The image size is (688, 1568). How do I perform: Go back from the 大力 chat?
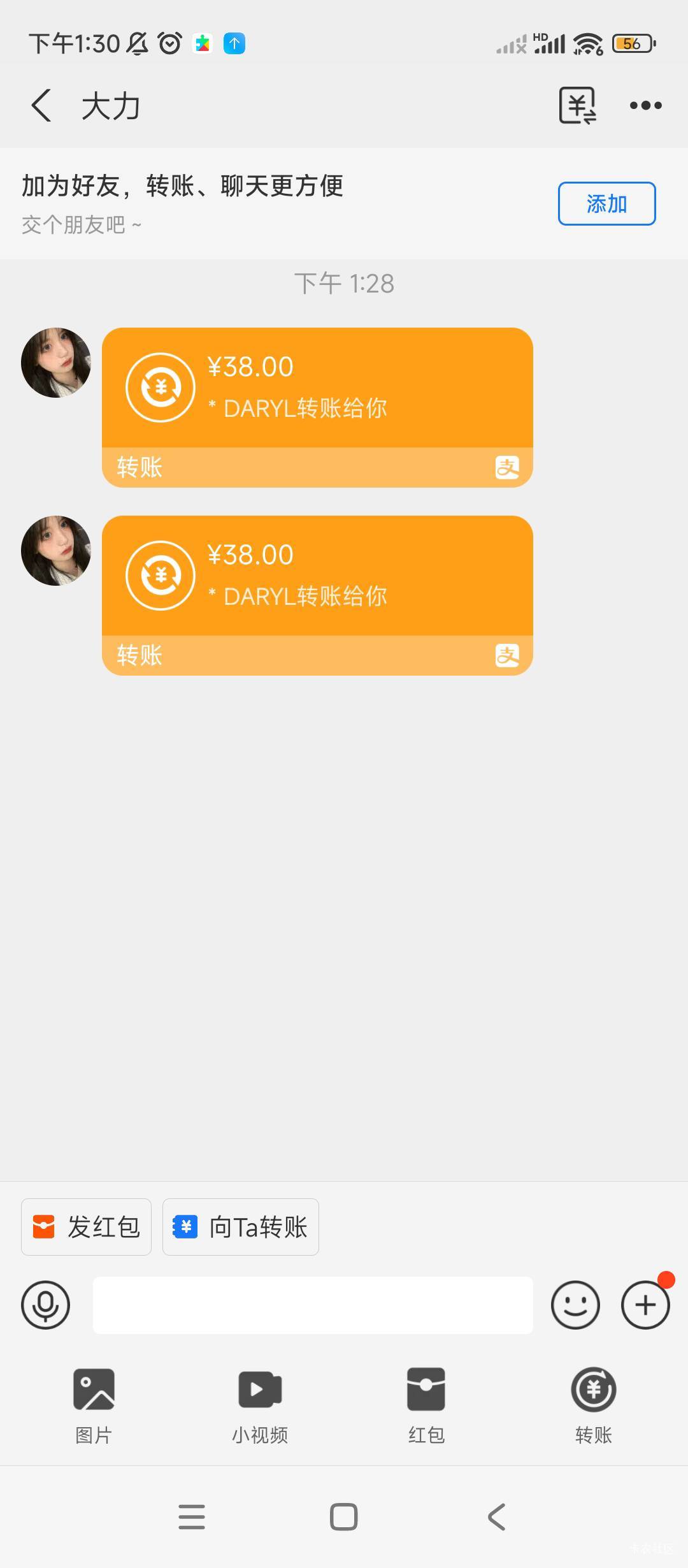tap(41, 105)
